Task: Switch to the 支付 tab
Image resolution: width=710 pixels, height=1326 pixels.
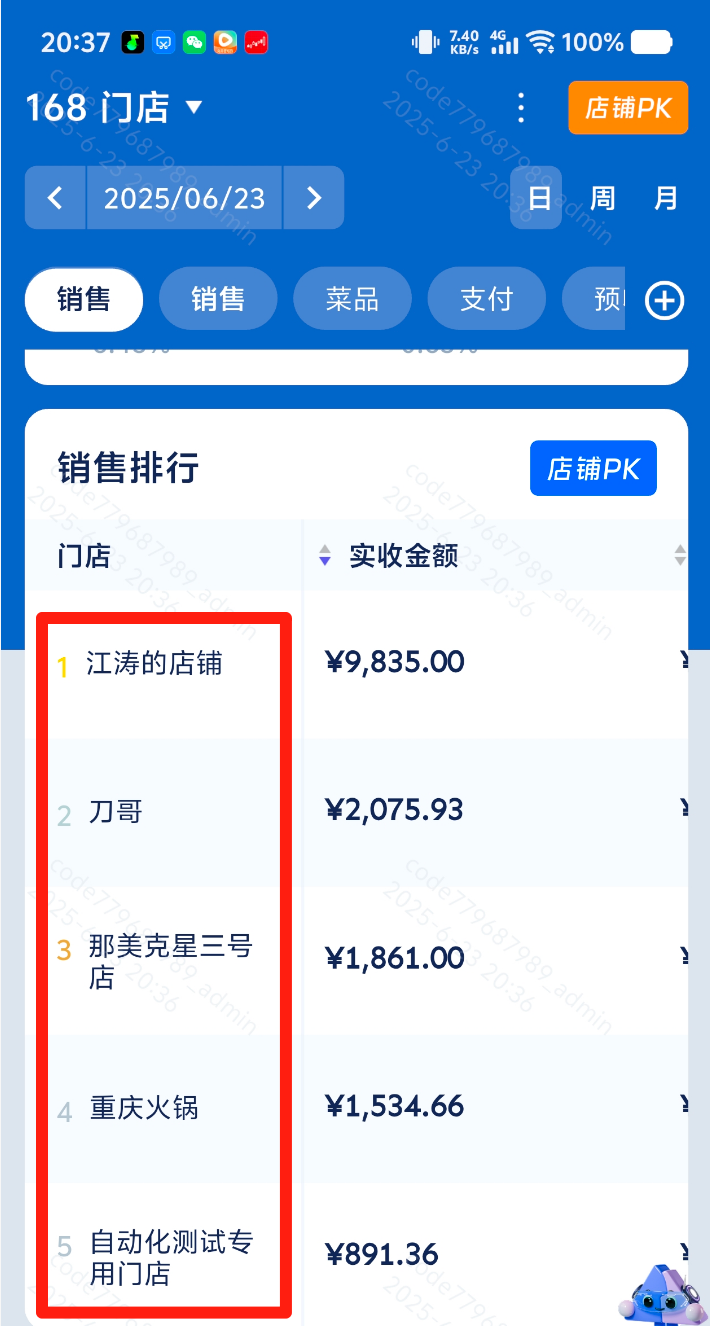Action: tap(486, 299)
